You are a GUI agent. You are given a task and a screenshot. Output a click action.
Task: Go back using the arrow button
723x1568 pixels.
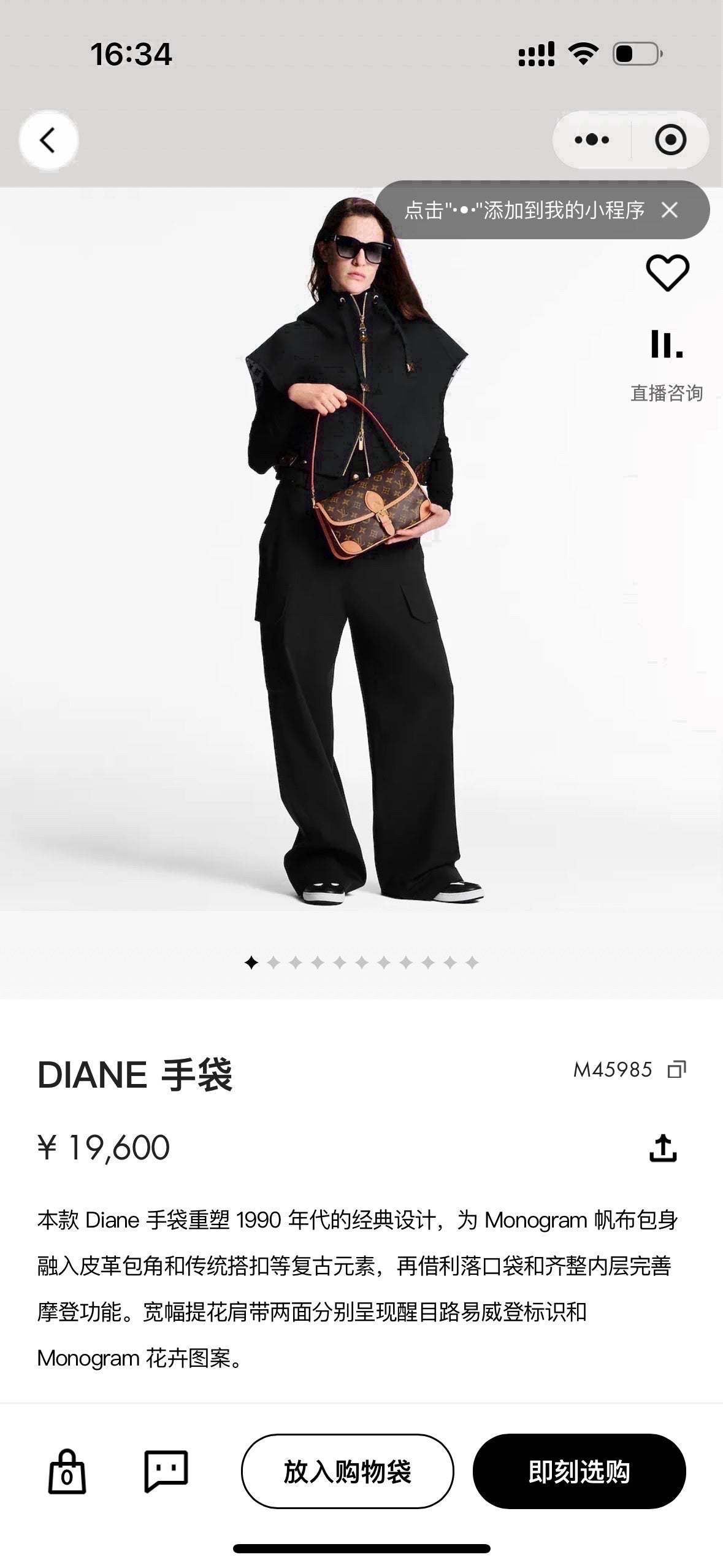click(x=48, y=140)
